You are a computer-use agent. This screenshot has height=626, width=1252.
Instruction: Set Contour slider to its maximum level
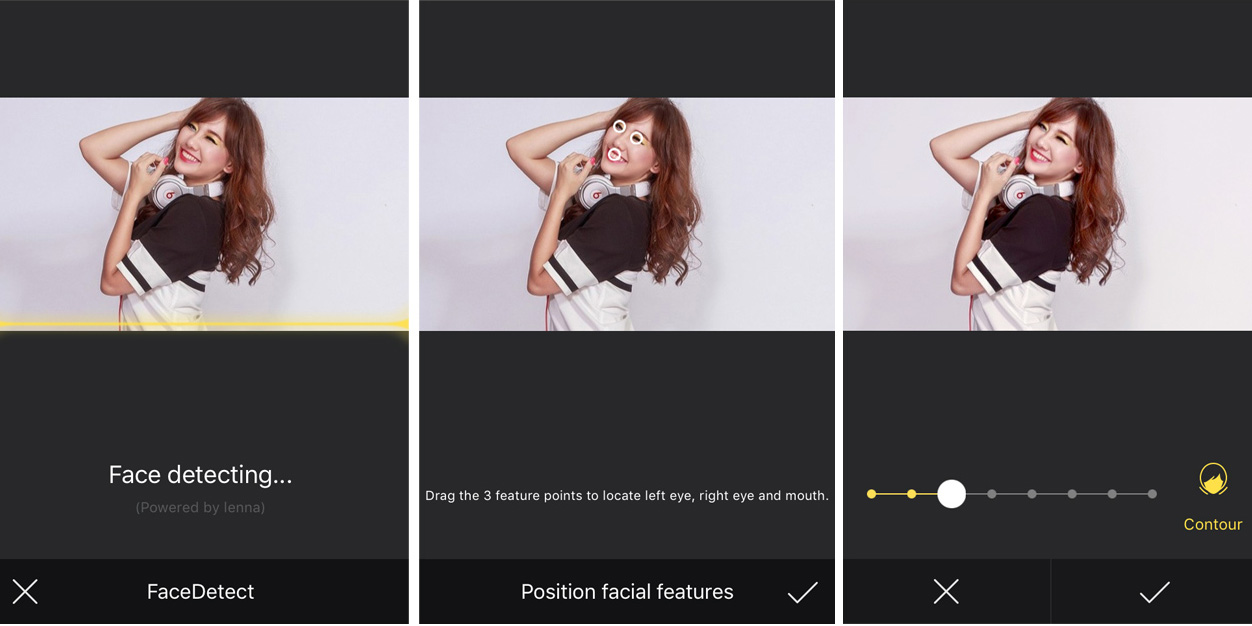click(1152, 494)
